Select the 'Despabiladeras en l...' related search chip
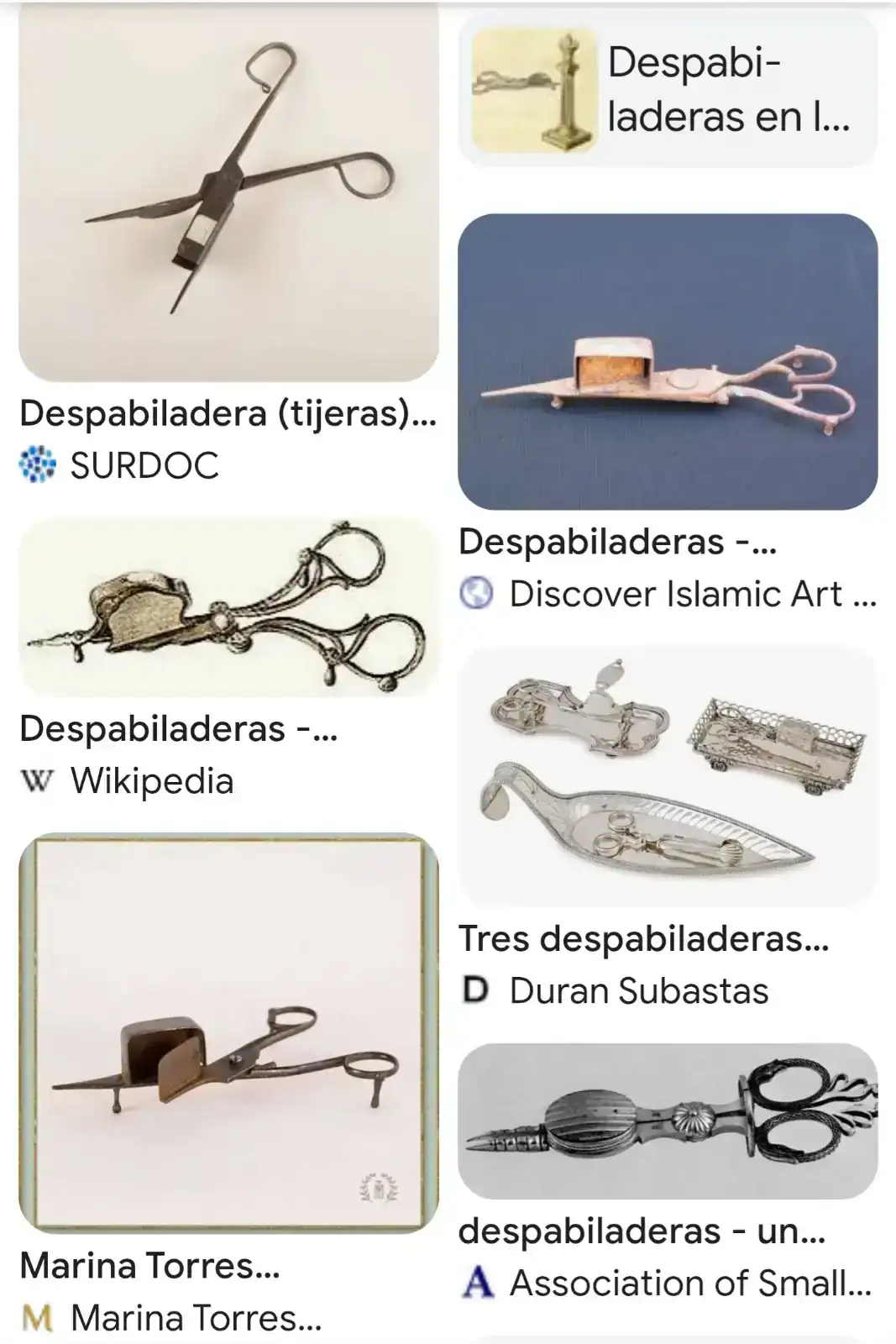 coord(668,91)
